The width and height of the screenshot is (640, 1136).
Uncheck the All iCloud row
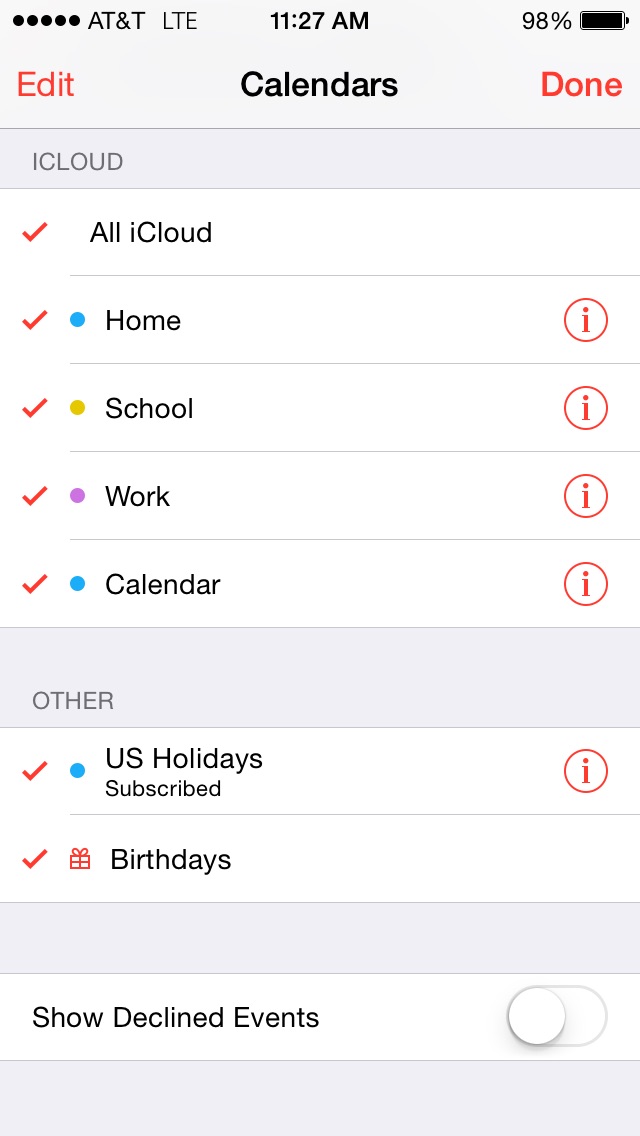[x=320, y=233]
